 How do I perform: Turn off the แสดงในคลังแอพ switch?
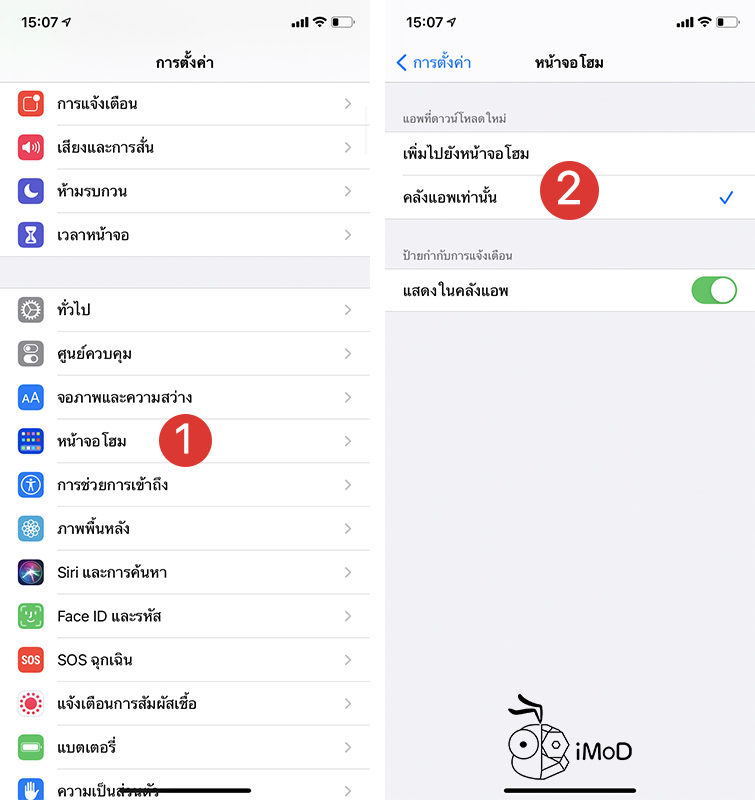(x=713, y=291)
